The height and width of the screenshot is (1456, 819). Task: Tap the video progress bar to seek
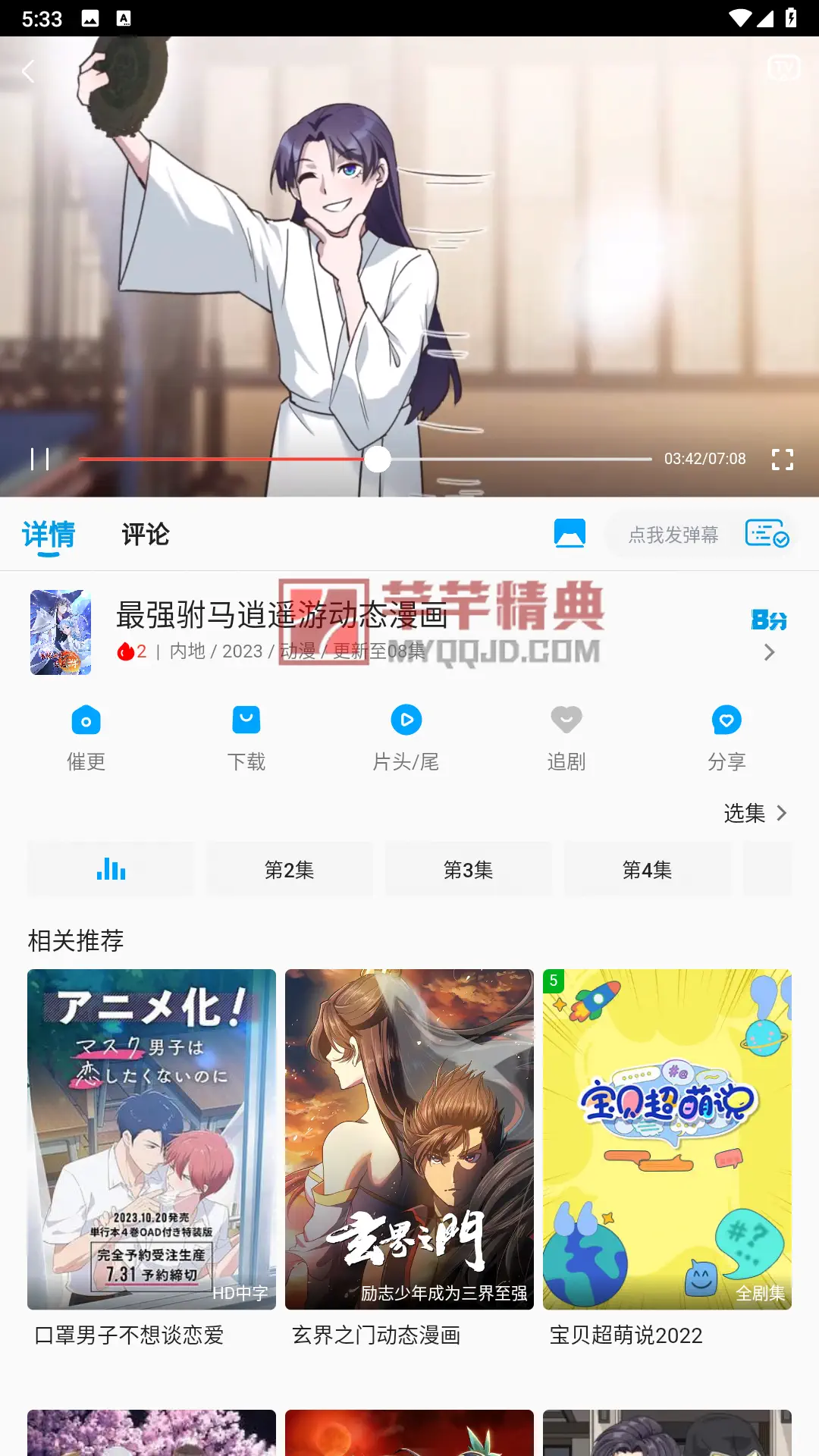point(365,459)
